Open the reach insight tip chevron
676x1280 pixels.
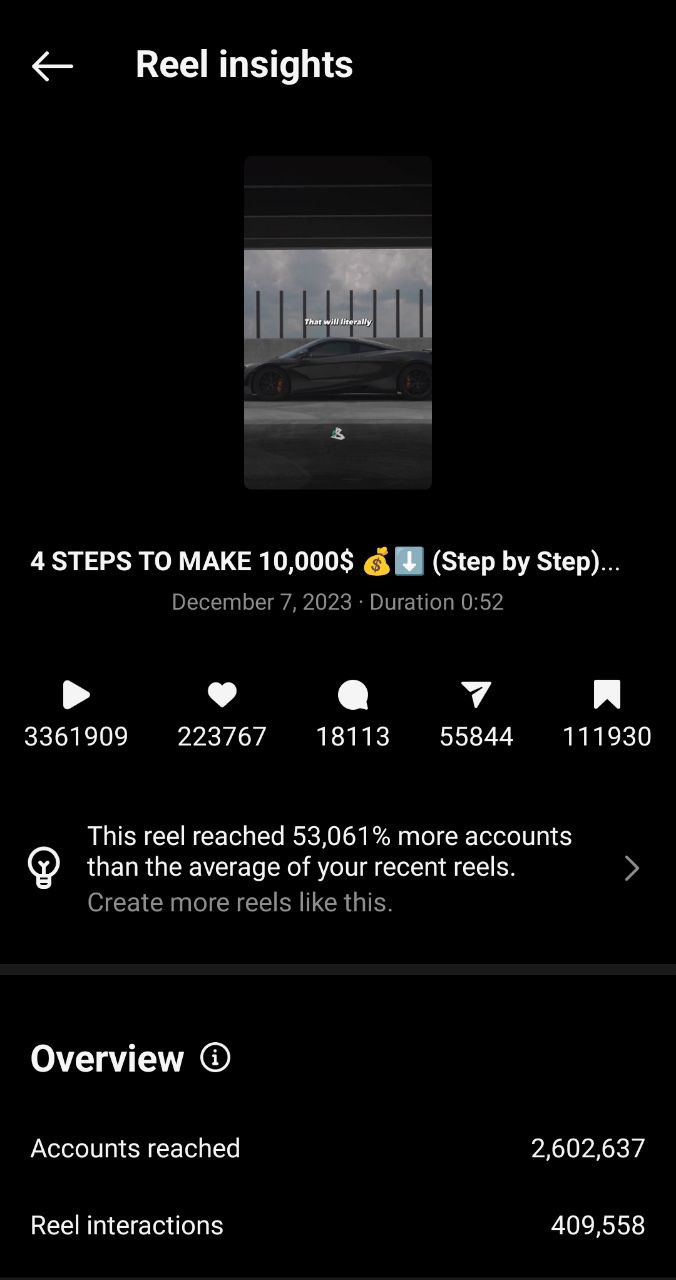(x=631, y=868)
